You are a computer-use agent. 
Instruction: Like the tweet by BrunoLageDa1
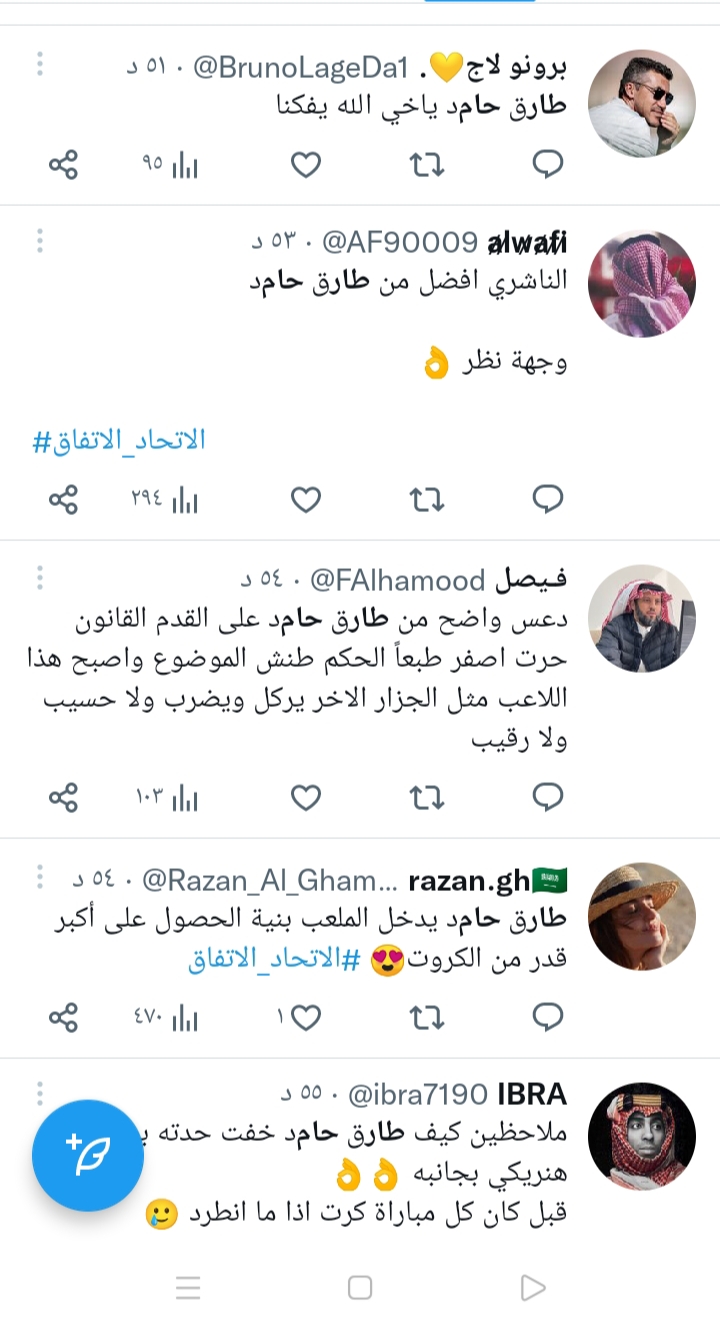click(x=306, y=165)
